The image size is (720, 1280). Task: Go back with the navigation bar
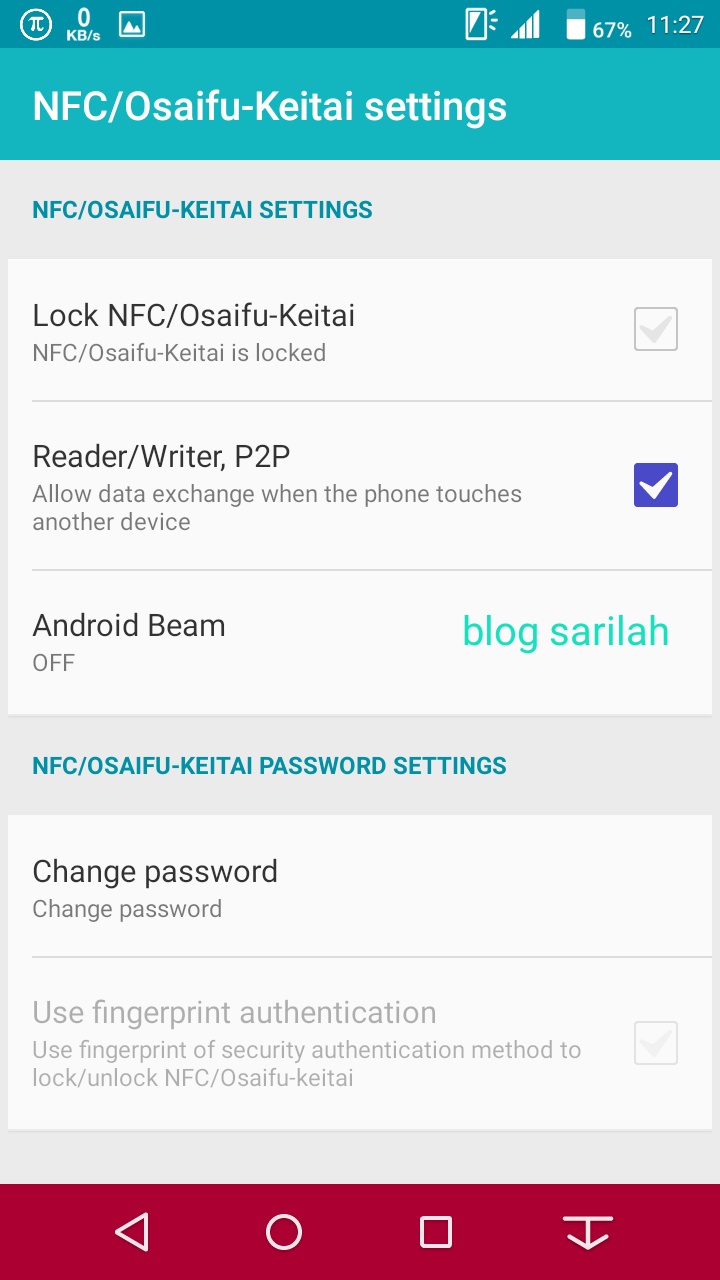132,1232
